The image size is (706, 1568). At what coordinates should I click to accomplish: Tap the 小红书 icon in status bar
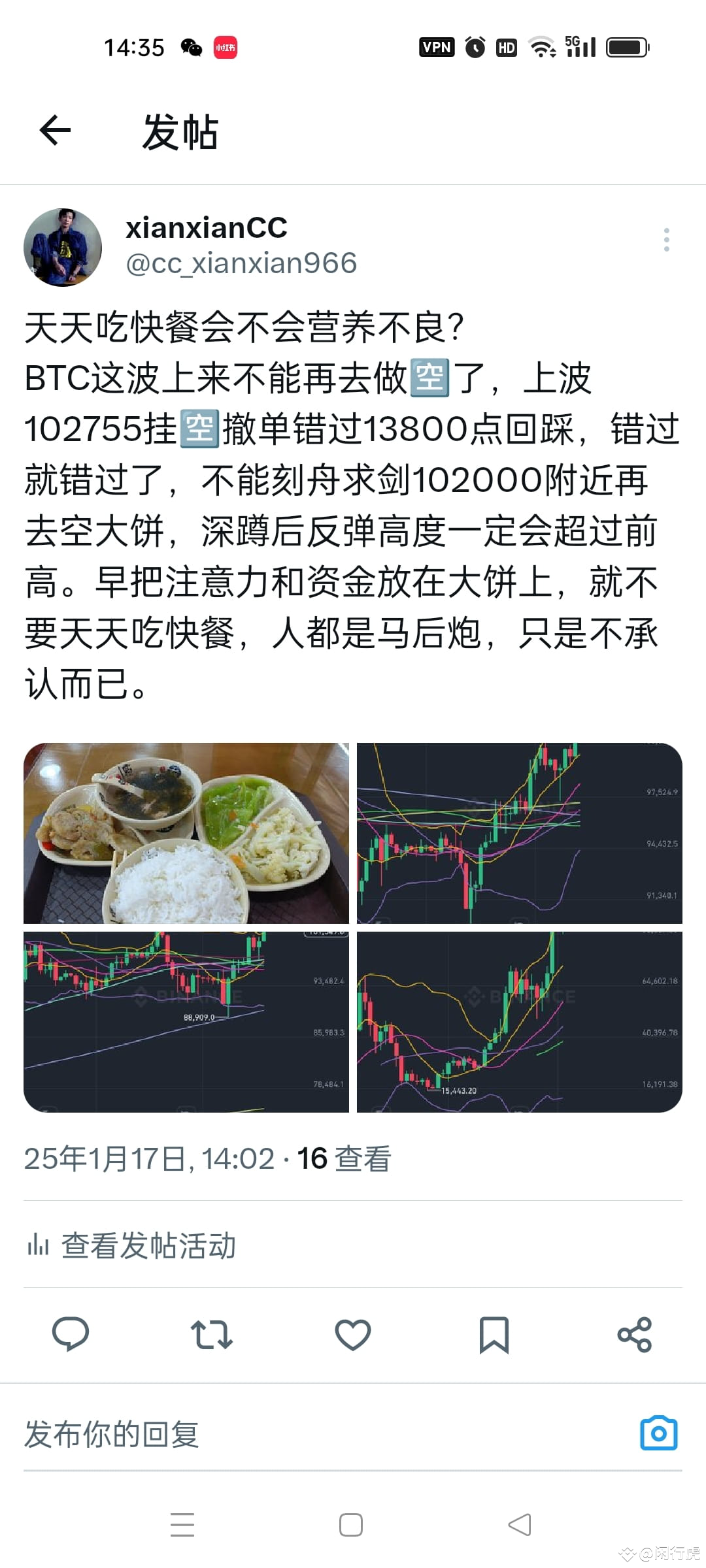pos(224,46)
